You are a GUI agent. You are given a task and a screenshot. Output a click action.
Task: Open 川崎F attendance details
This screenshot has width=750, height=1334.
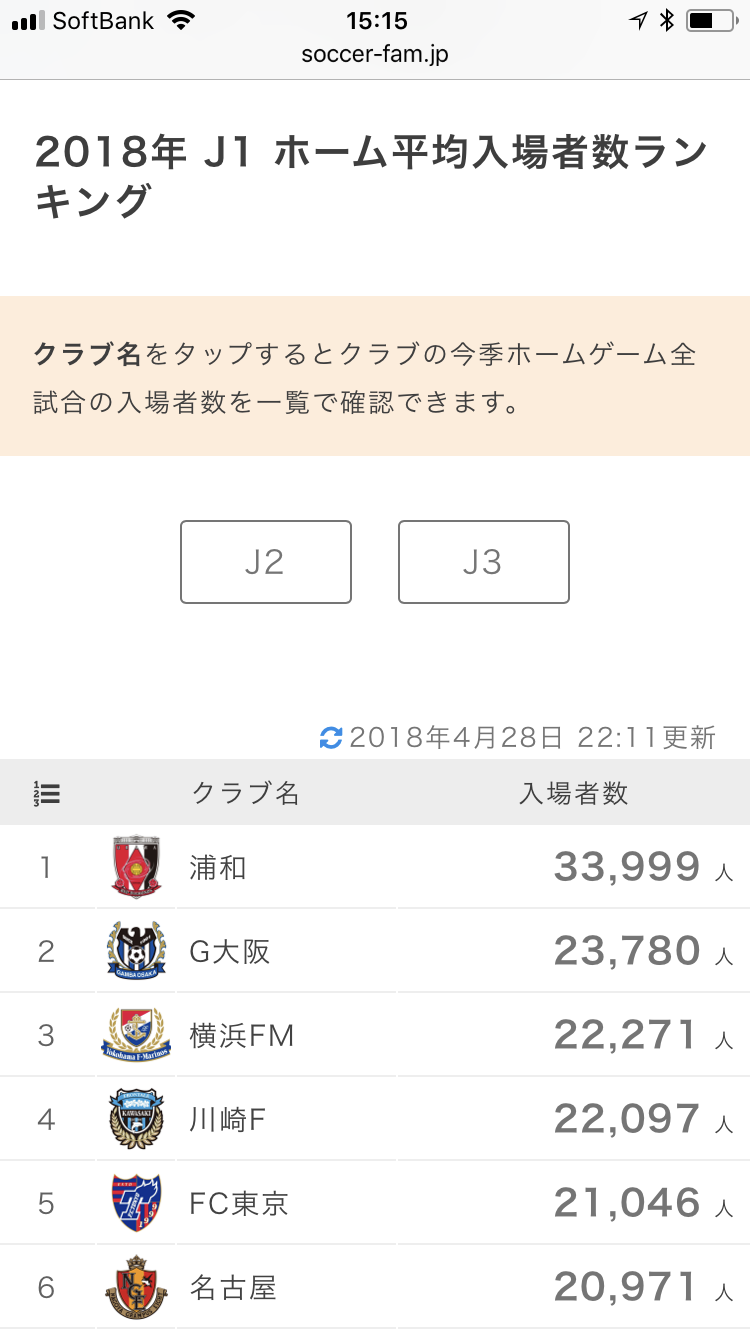228,1119
